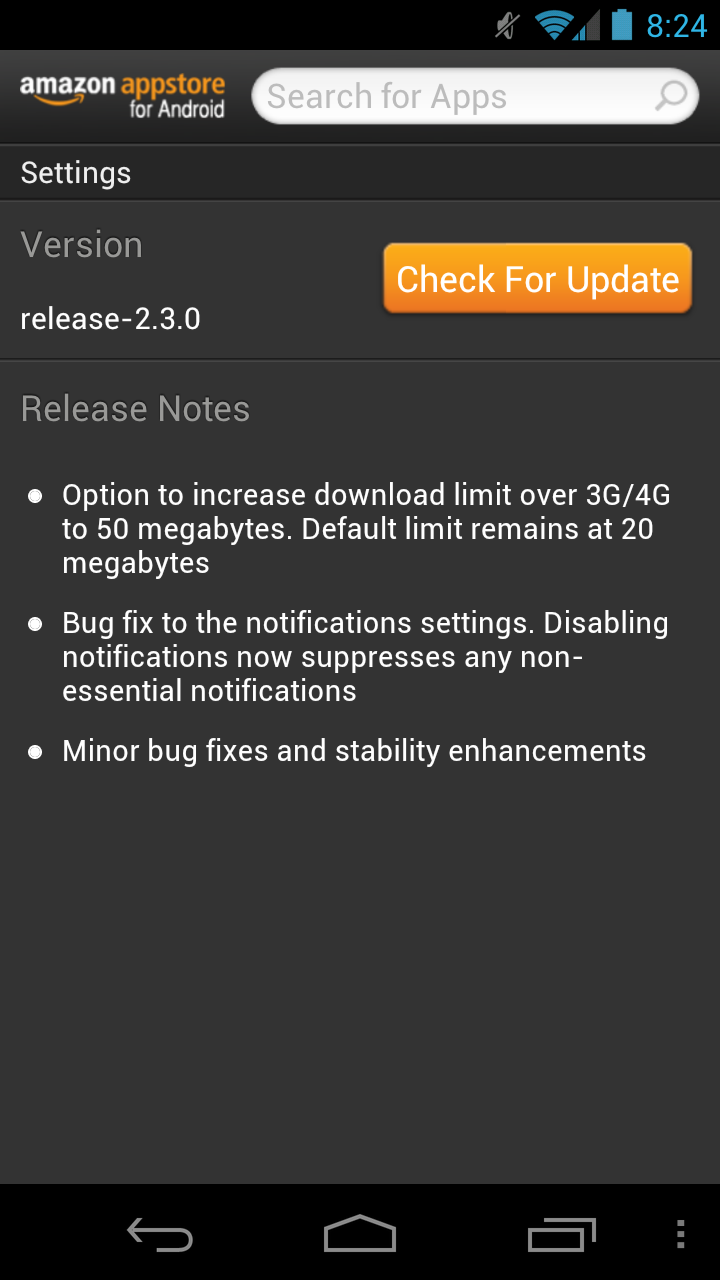Open recent apps from navigation bar
The image size is (720, 1280).
point(561,1234)
